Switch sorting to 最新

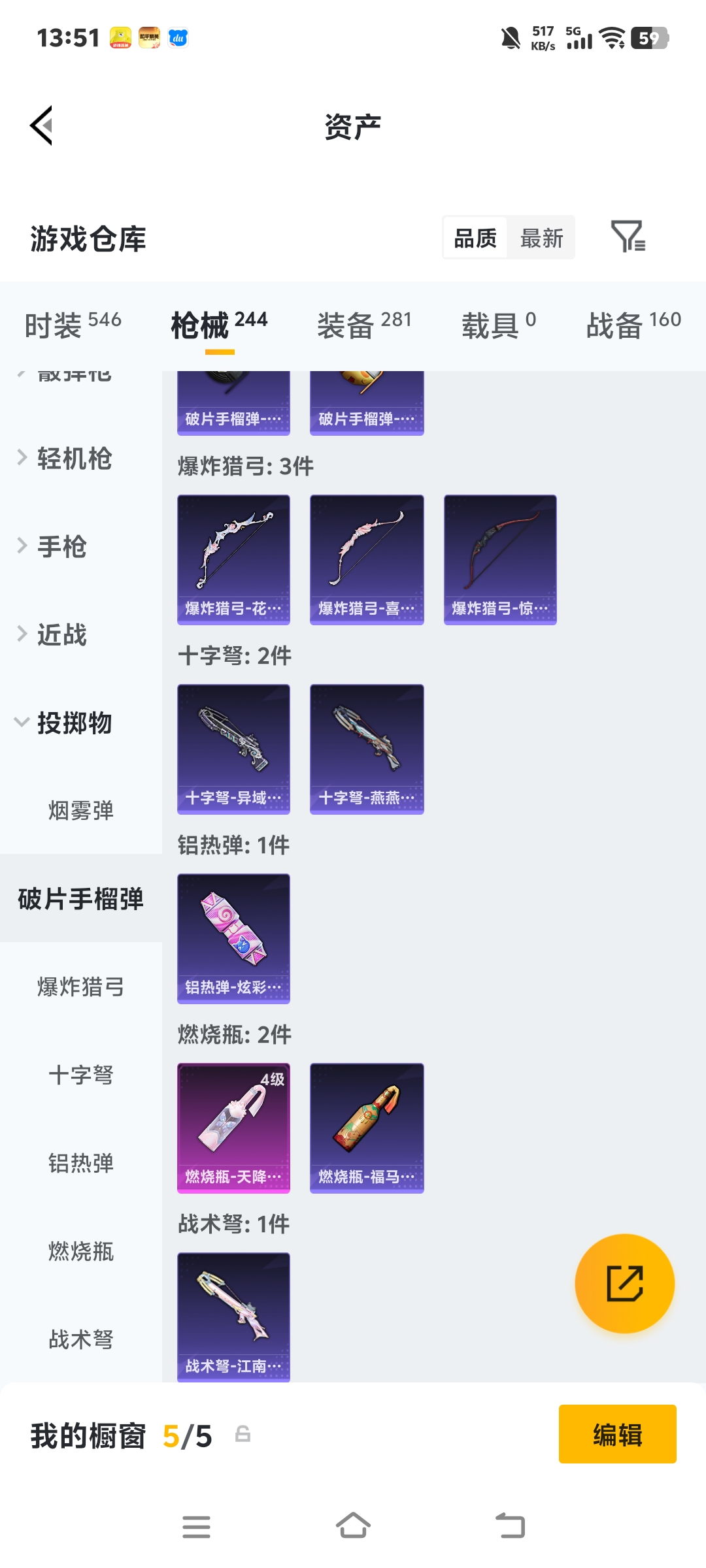541,238
